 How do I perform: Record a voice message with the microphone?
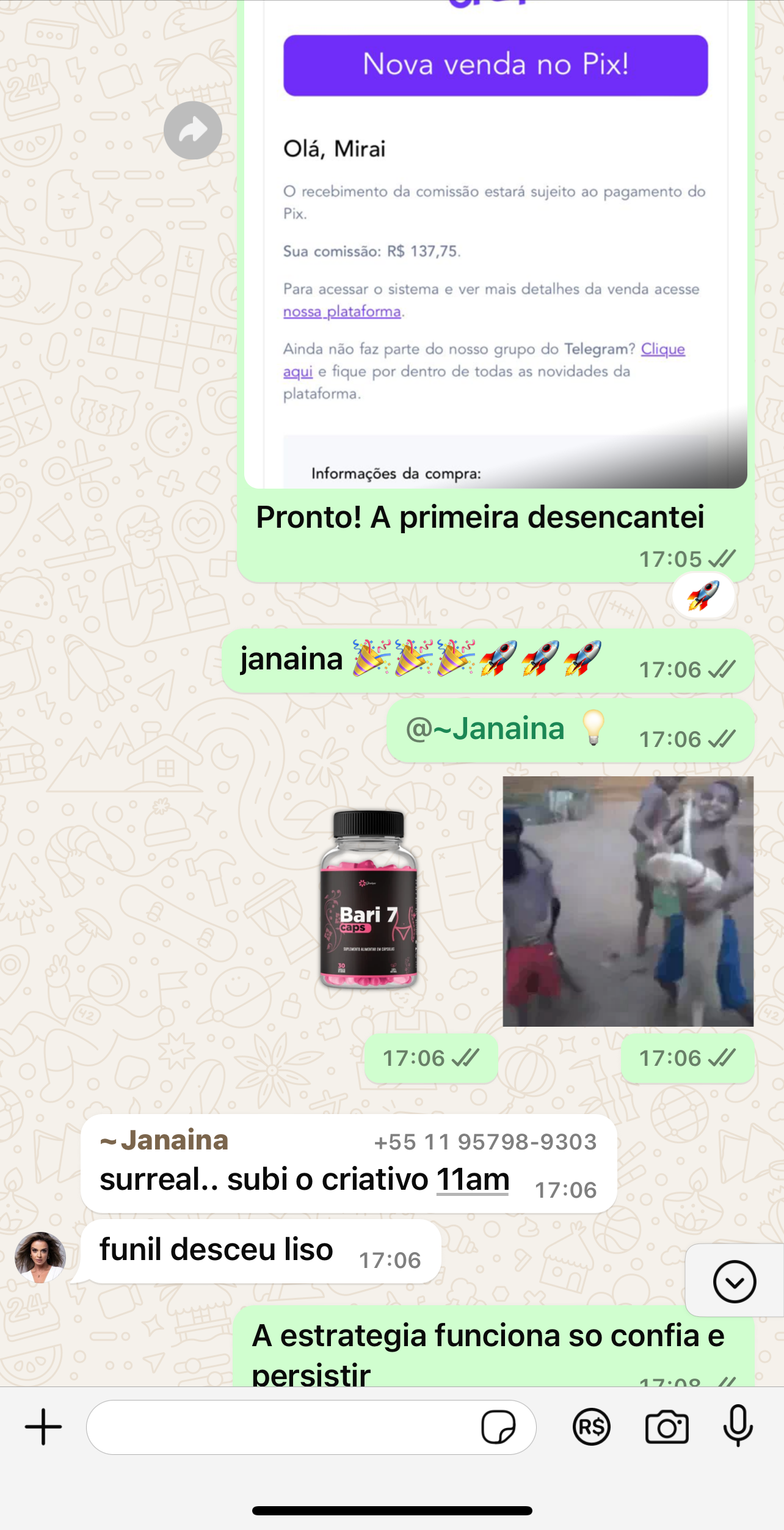click(x=738, y=1427)
